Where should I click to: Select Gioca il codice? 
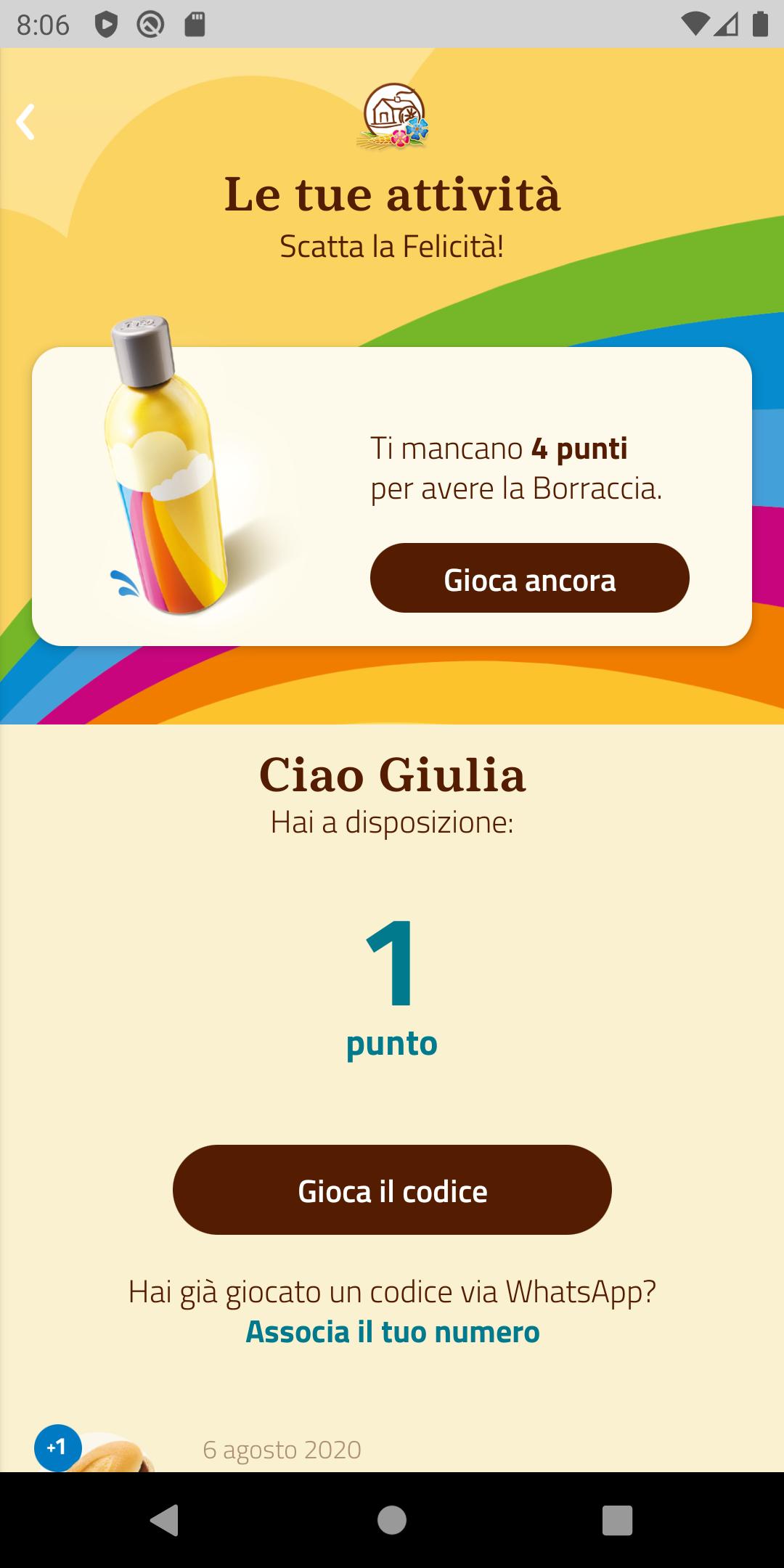pos(392,1191)
